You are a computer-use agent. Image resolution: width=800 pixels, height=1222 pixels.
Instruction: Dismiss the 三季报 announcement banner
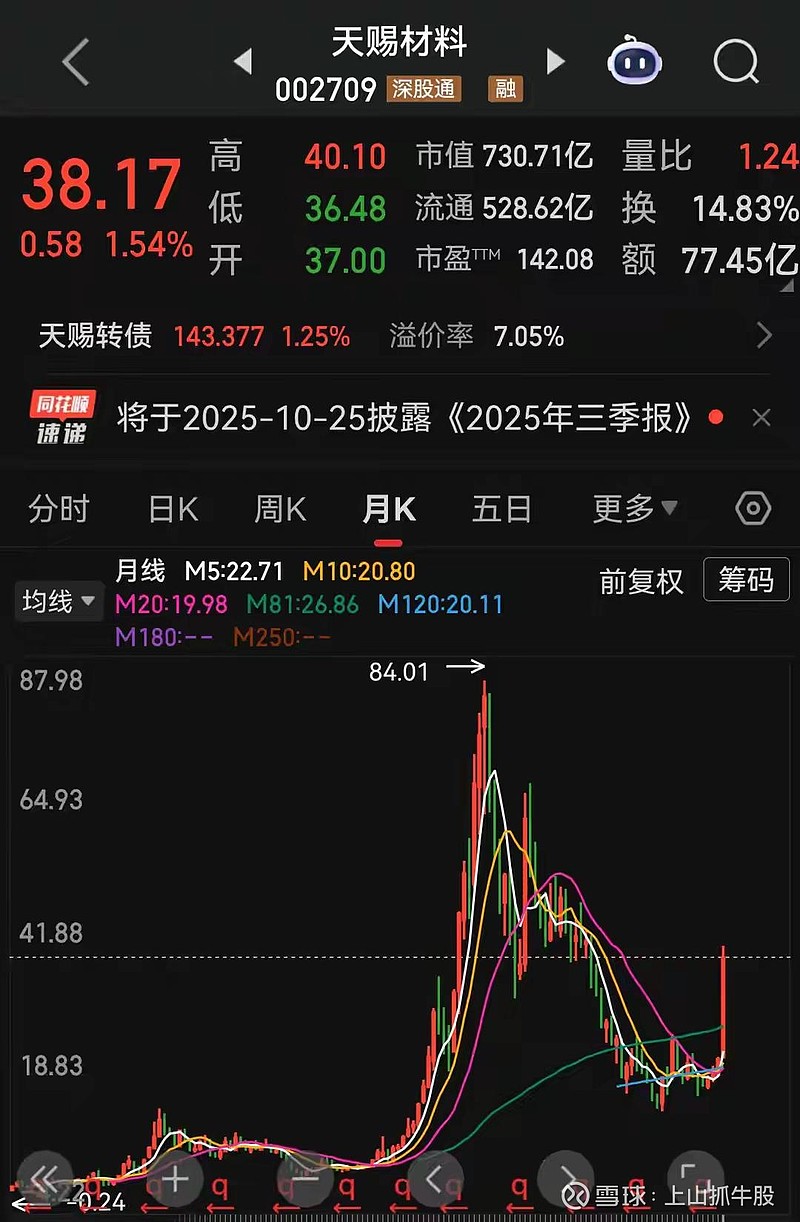point(761,417)
